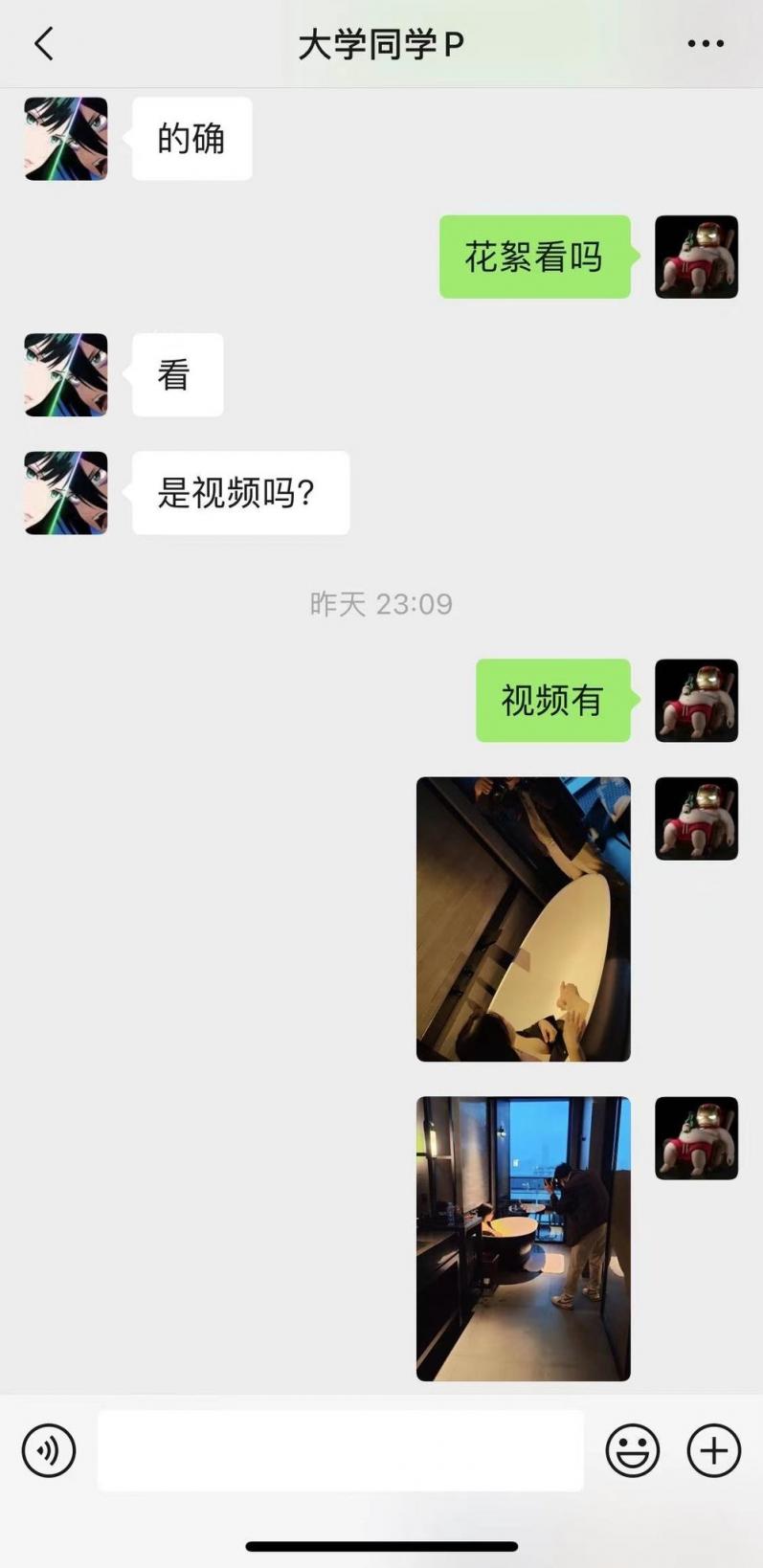763x1568 pixels.
Task: Focus the message text field
Action: [340, 1450]
